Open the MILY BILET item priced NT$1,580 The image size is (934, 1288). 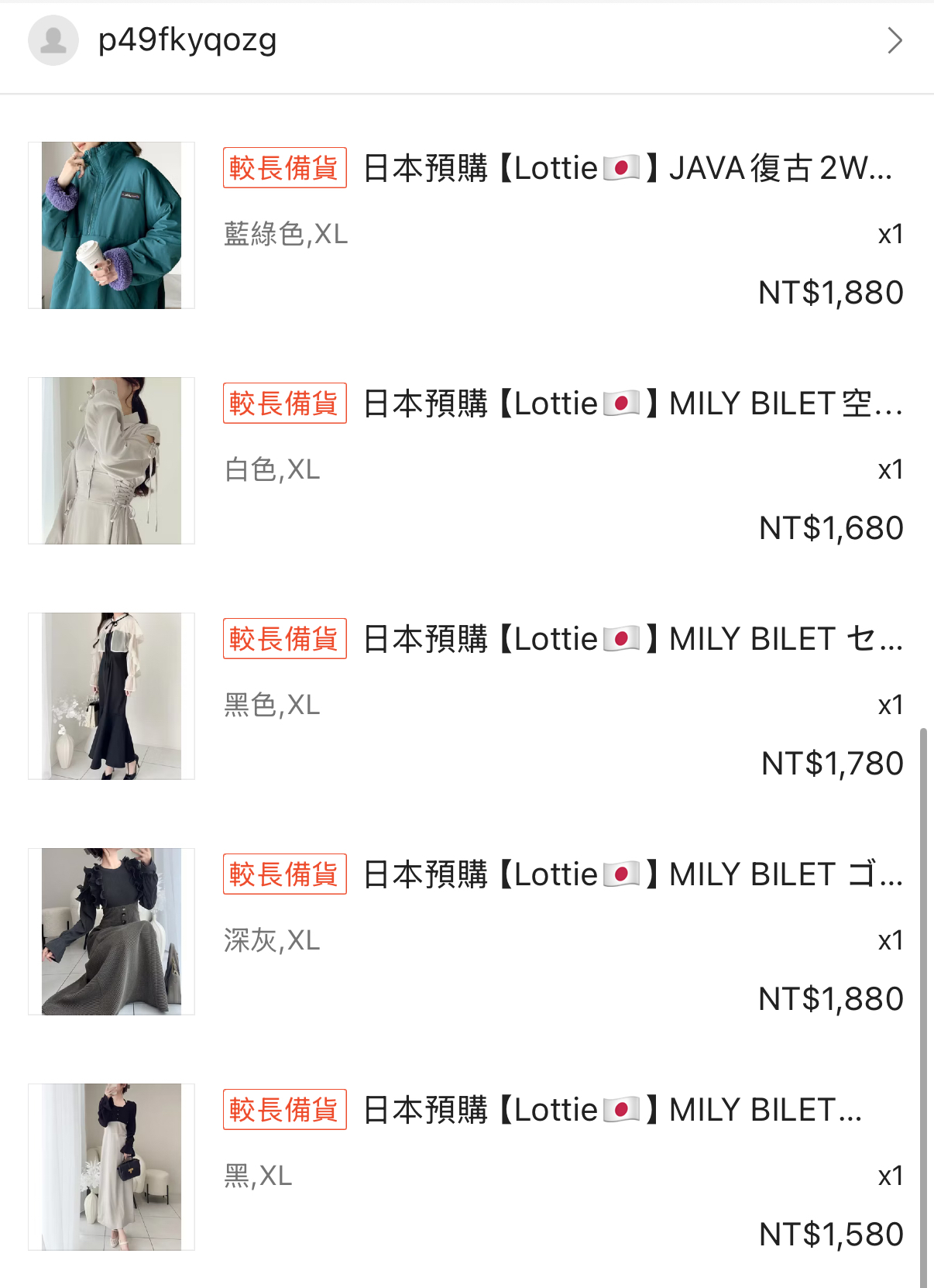click(612, 1110)
